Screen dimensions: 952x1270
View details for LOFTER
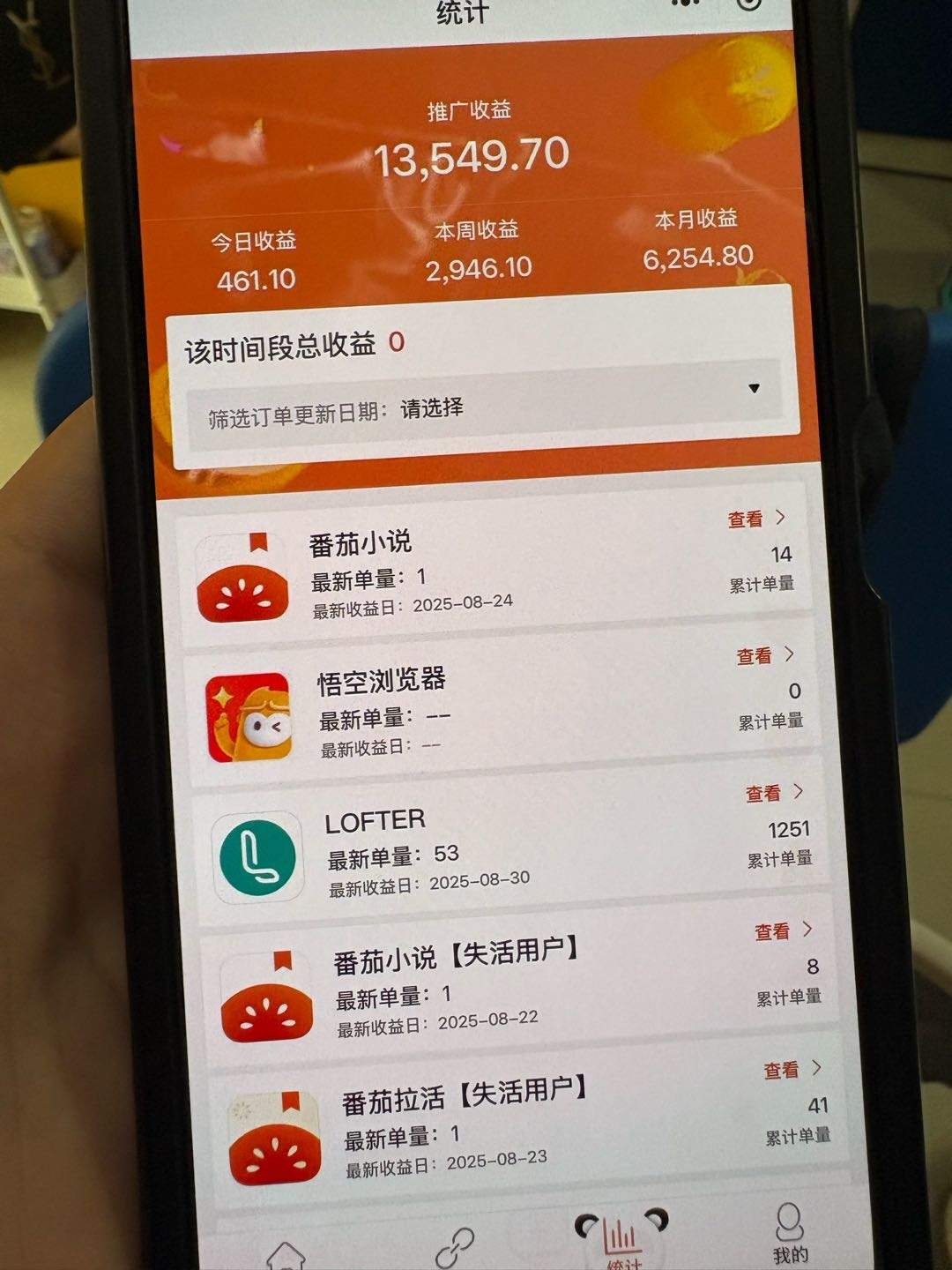[x=773, y=793]
